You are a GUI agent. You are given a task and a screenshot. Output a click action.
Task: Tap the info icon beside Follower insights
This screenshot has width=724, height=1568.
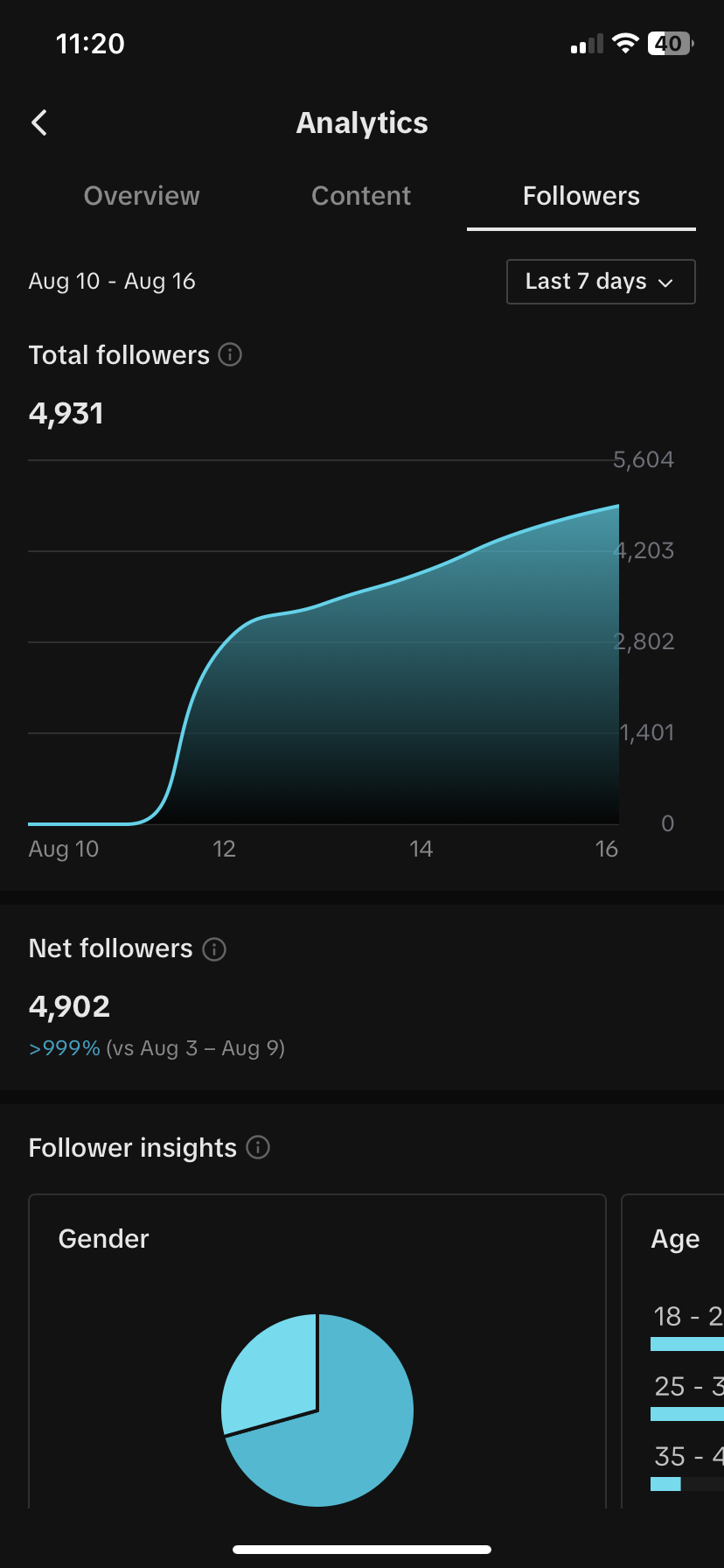point(258,1147)
